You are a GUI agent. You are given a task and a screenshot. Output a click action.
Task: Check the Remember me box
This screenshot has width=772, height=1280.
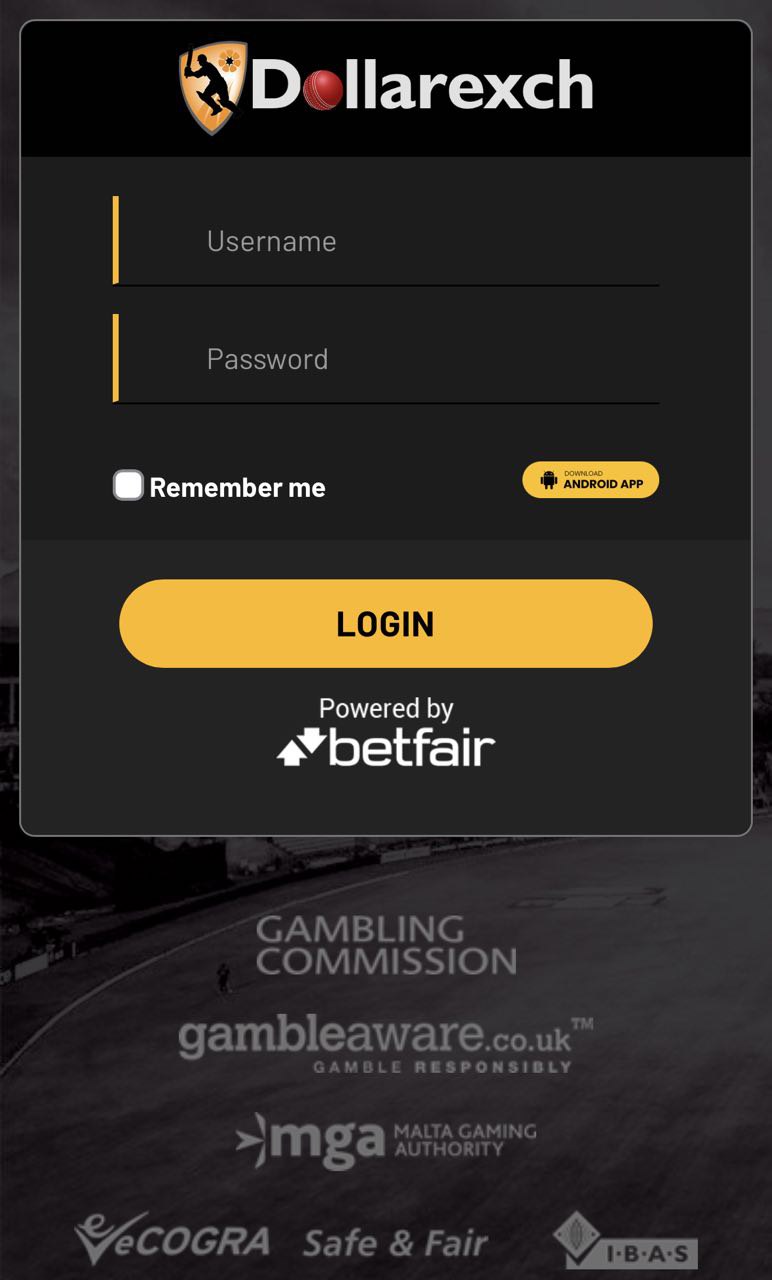[128, 486]
